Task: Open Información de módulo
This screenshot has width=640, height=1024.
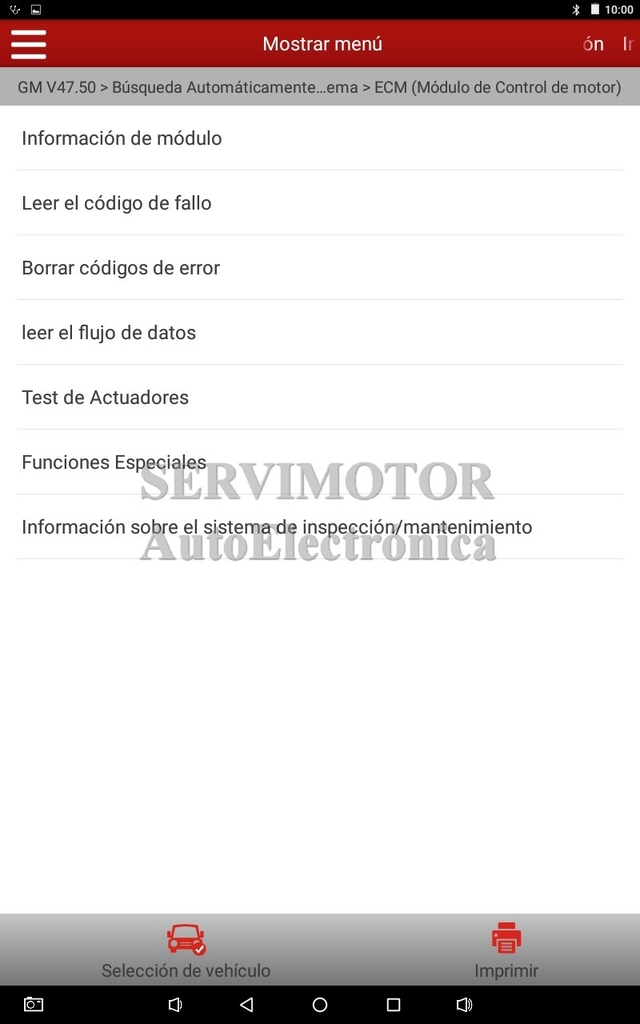Action: pyautogui.click(x=320, y=138)
